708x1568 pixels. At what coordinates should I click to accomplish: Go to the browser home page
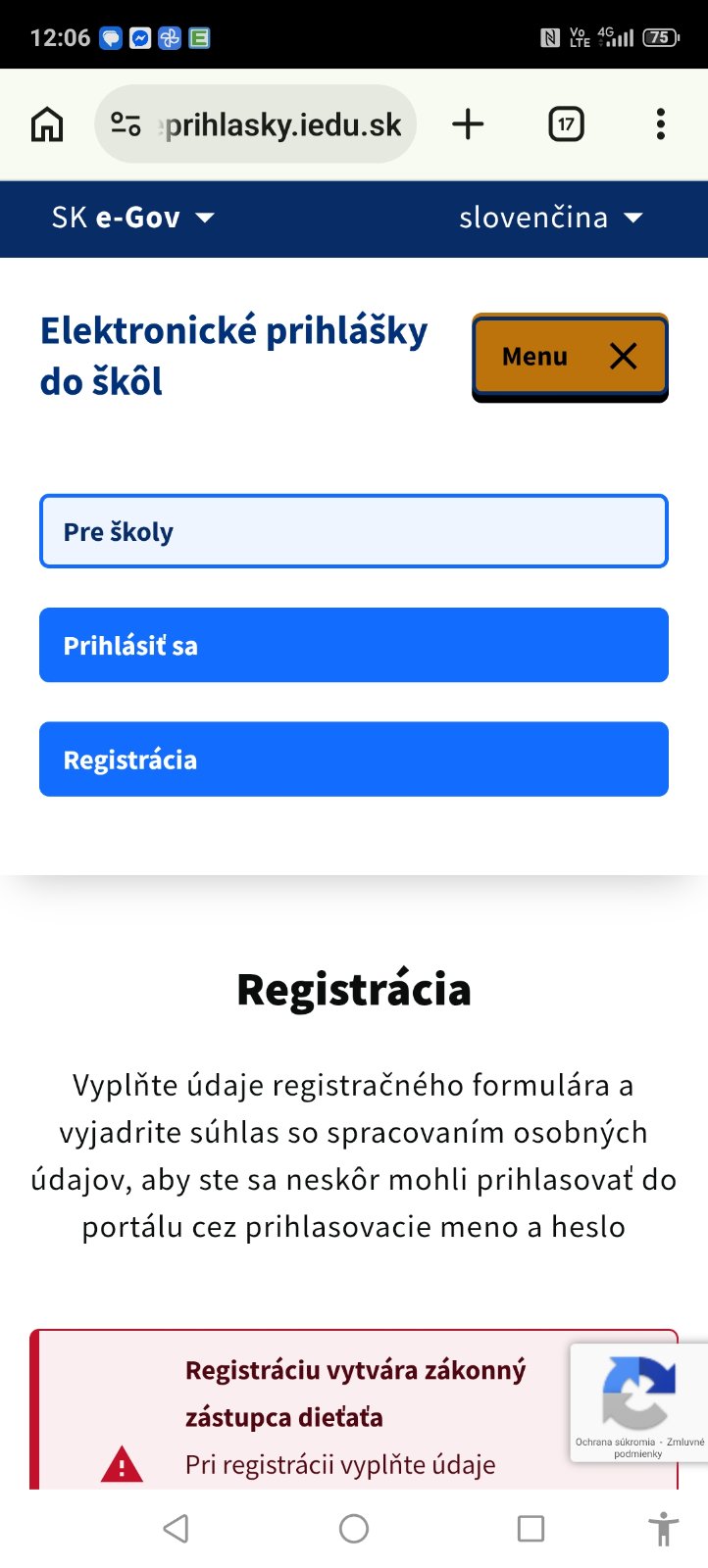(x=47, y=124)
